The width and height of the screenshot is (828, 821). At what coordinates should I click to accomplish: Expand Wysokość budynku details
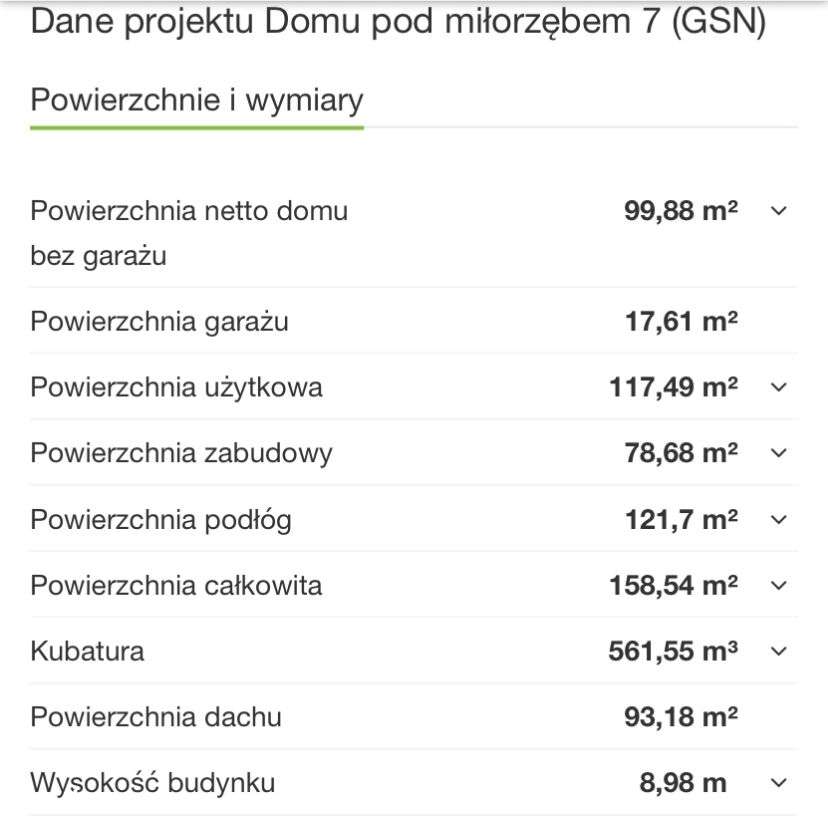click(x=780, y=783)
